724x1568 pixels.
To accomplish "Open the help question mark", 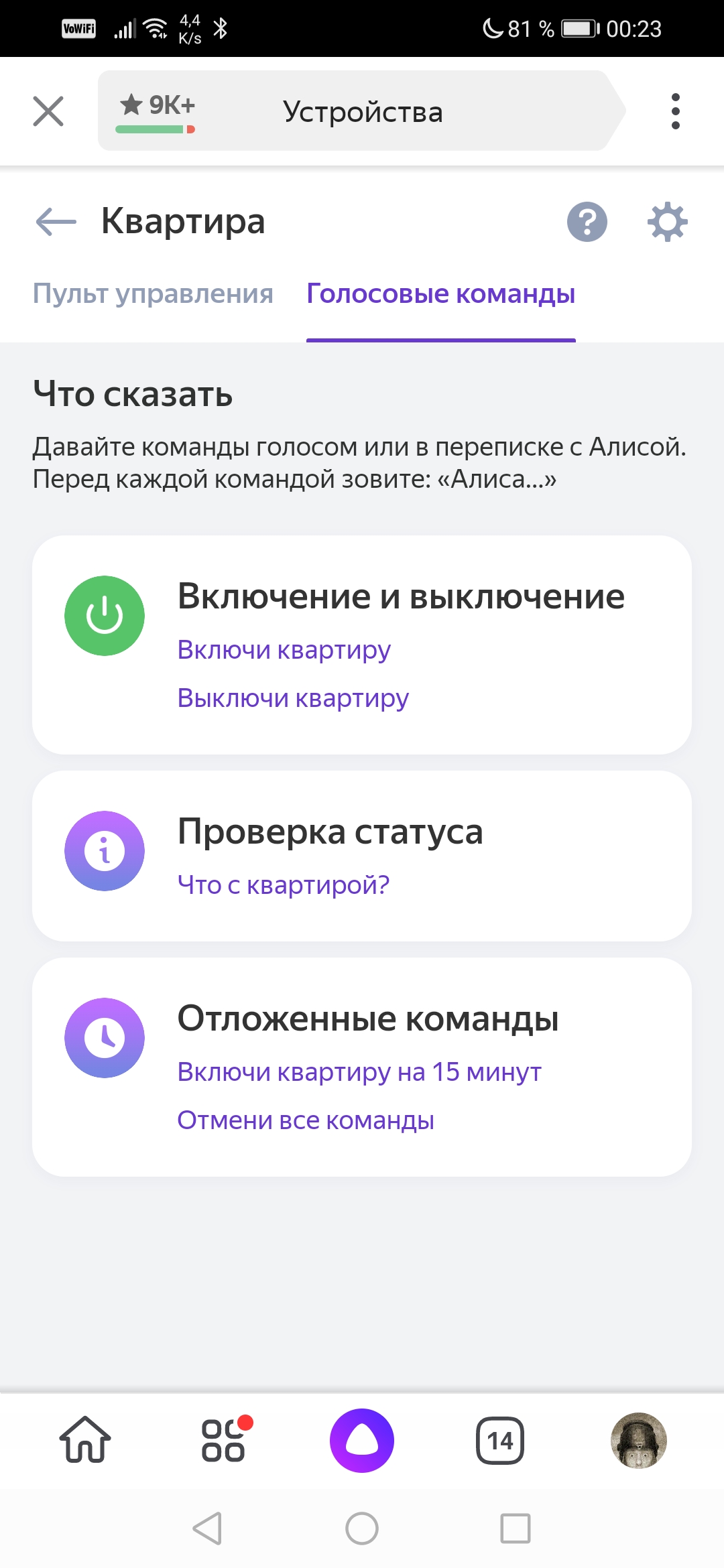I will (587, 222).
